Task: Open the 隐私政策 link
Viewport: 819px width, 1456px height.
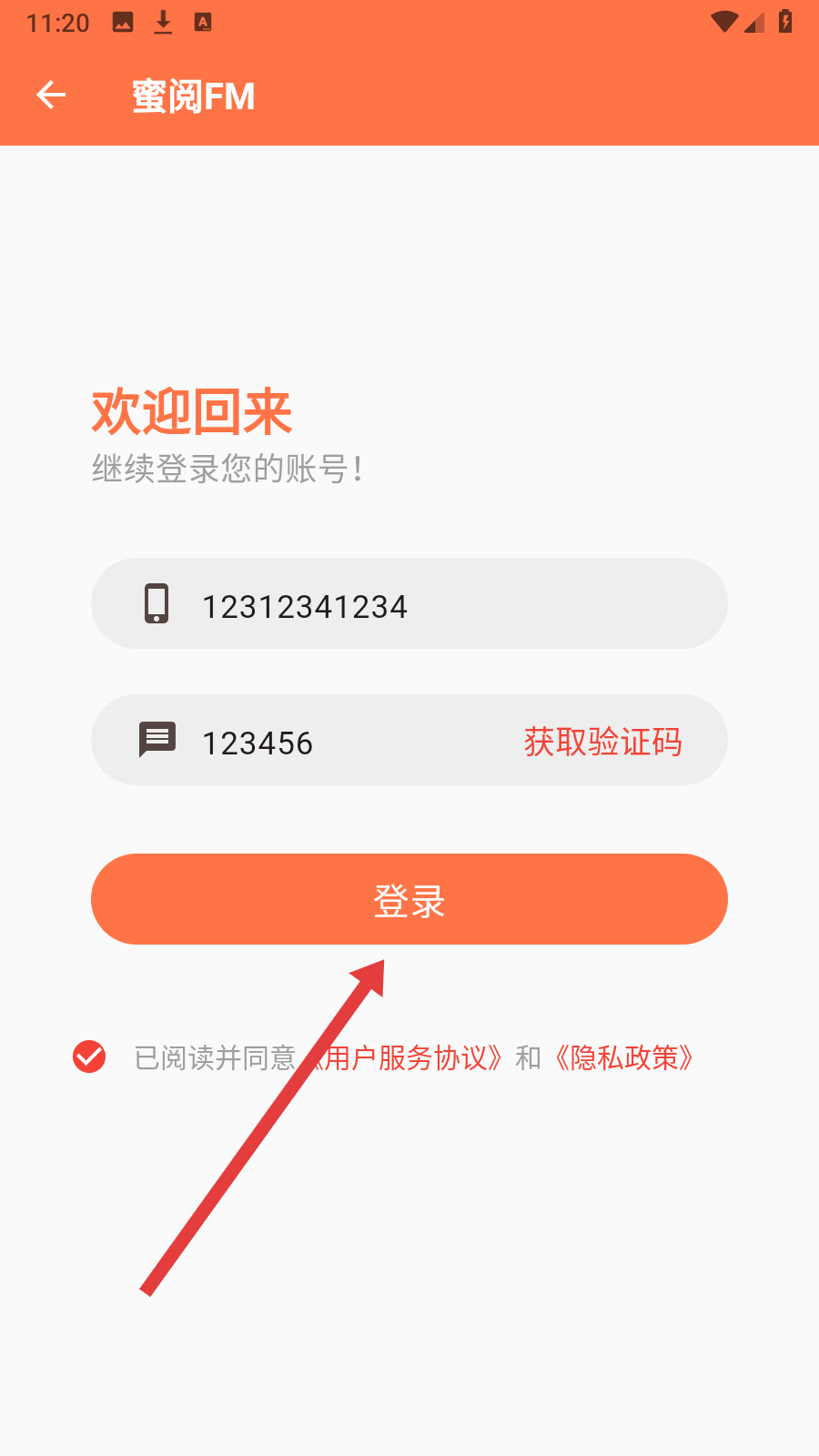Action: [x=623, y=1057]
